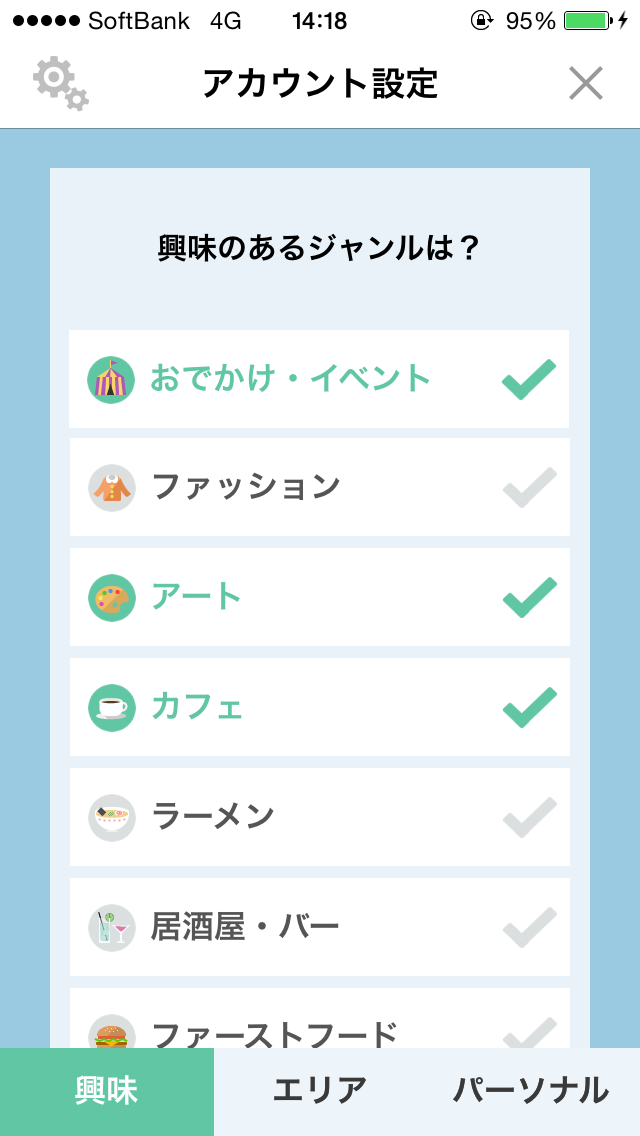Close the アカウント設定 screen
This screenshot has height=1136, width=640.
pos(585,84)
